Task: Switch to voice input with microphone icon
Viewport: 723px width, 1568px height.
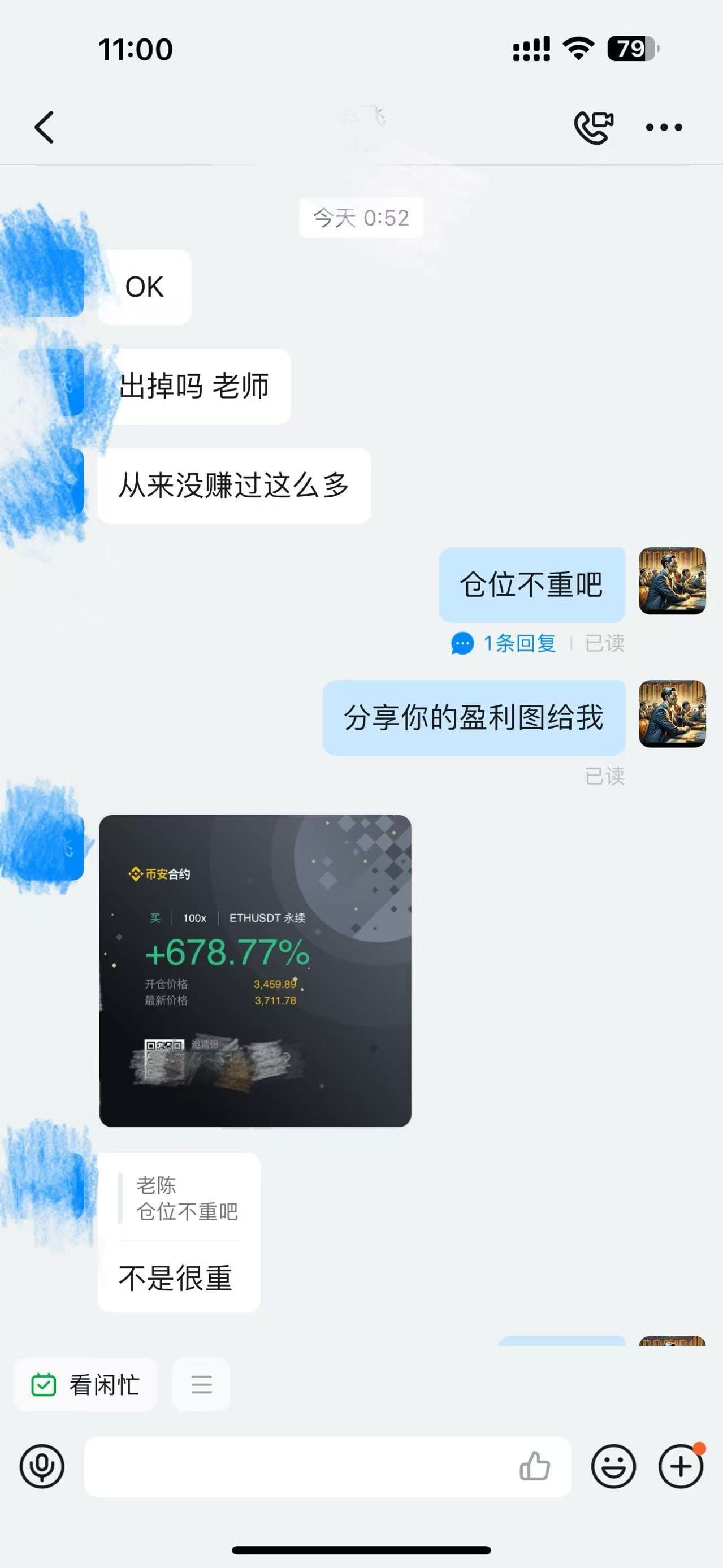Action: (x=42, y=1467)
